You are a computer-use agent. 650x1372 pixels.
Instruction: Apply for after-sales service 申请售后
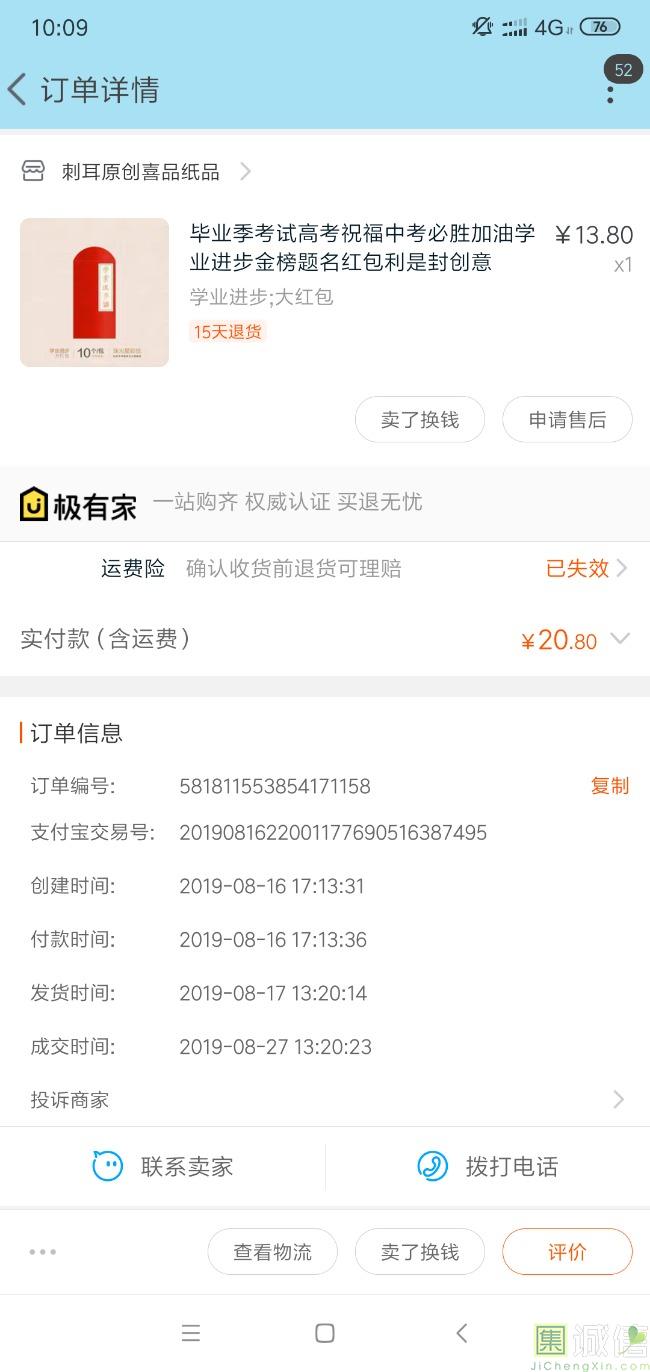click(x=567, y=420)
